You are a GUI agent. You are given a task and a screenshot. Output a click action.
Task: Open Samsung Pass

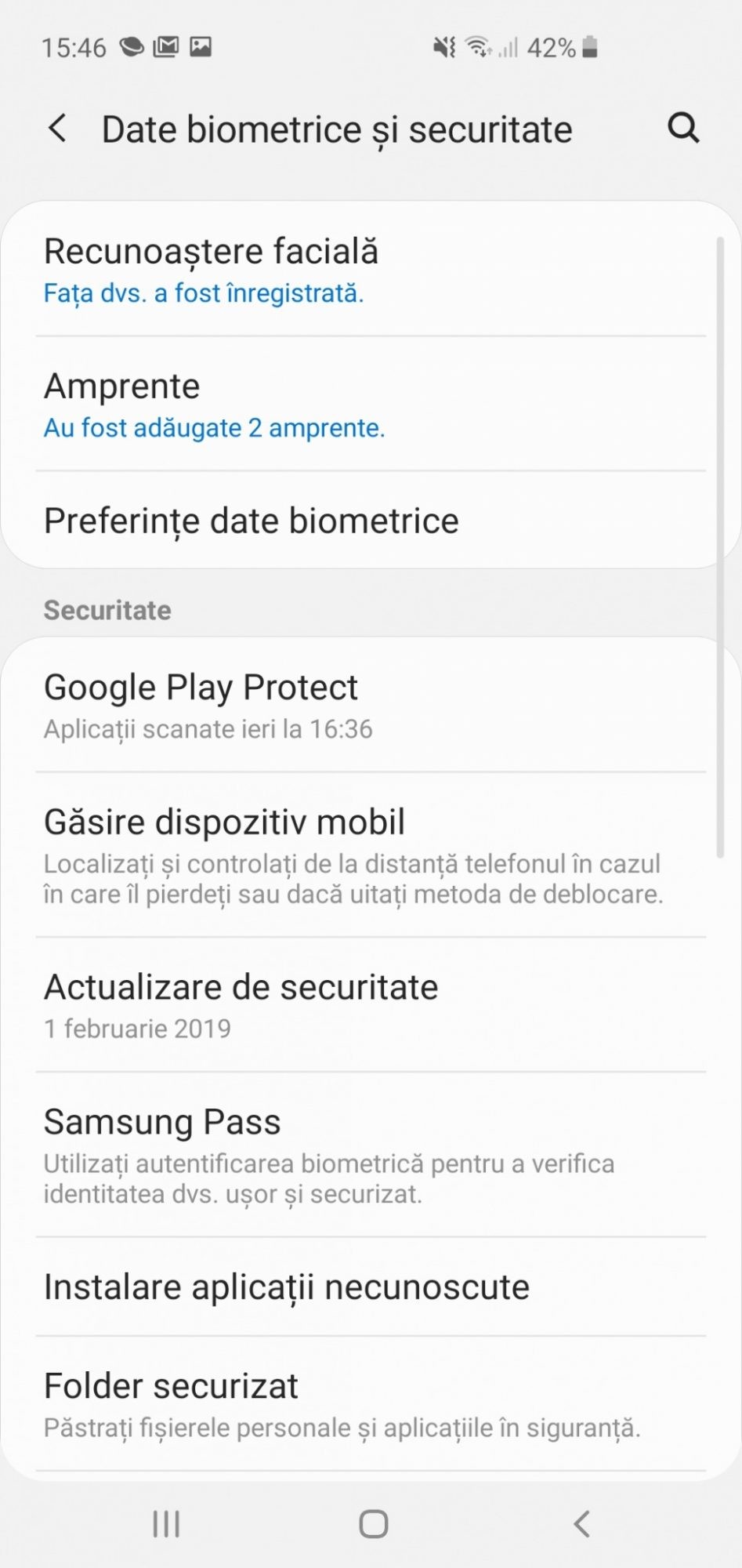370,1155
